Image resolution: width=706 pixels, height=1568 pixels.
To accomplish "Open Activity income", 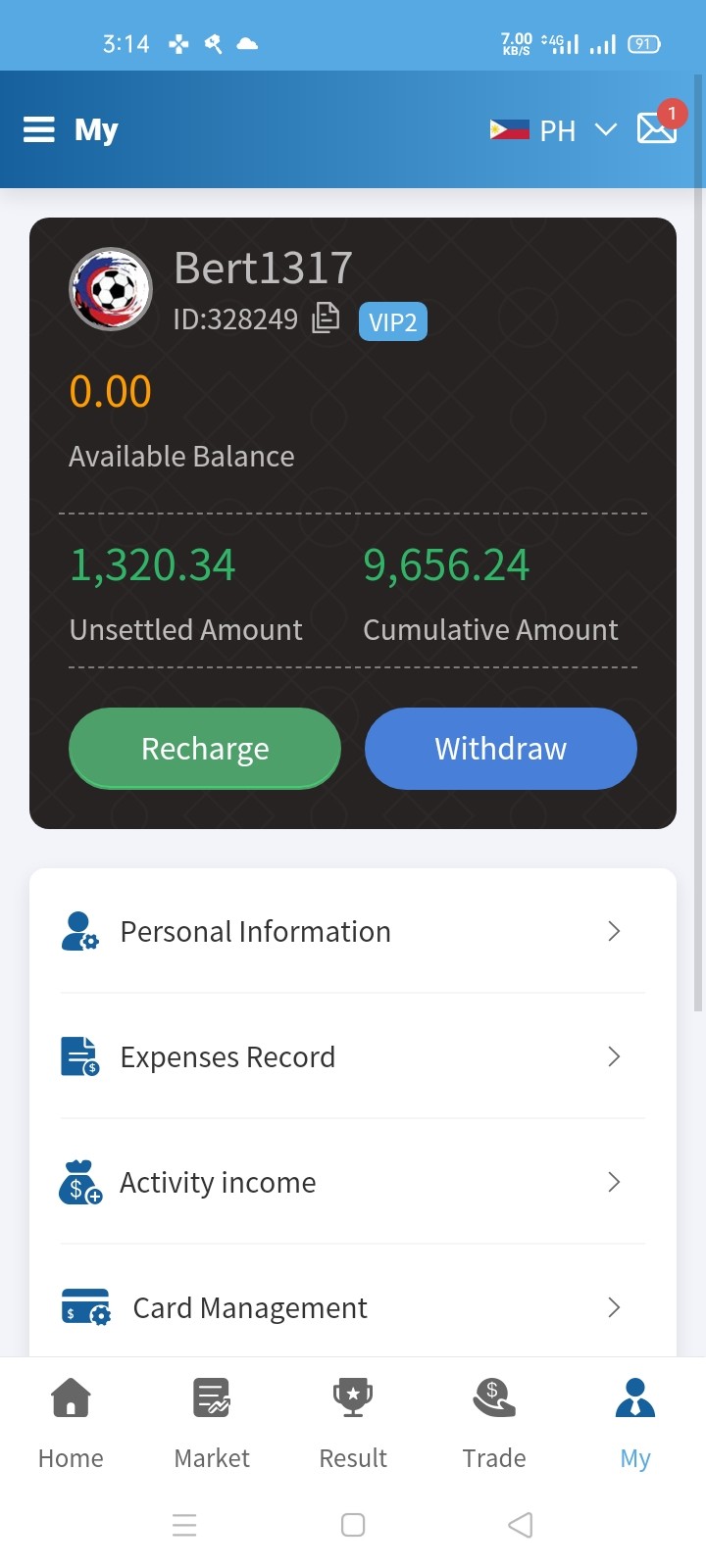I will [353, 1182].
